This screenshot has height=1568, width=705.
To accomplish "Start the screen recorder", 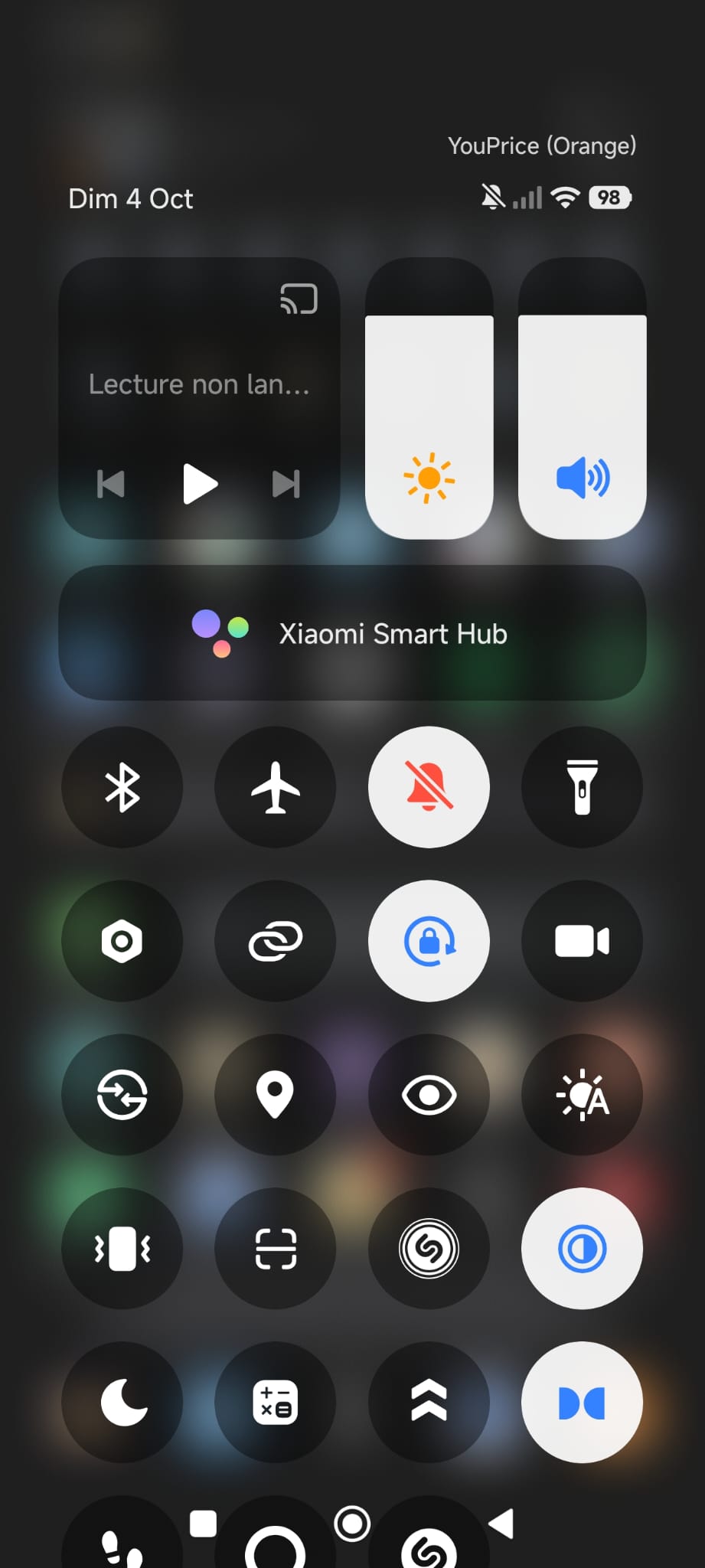I will pyautogui.click(x=582, y=941).
